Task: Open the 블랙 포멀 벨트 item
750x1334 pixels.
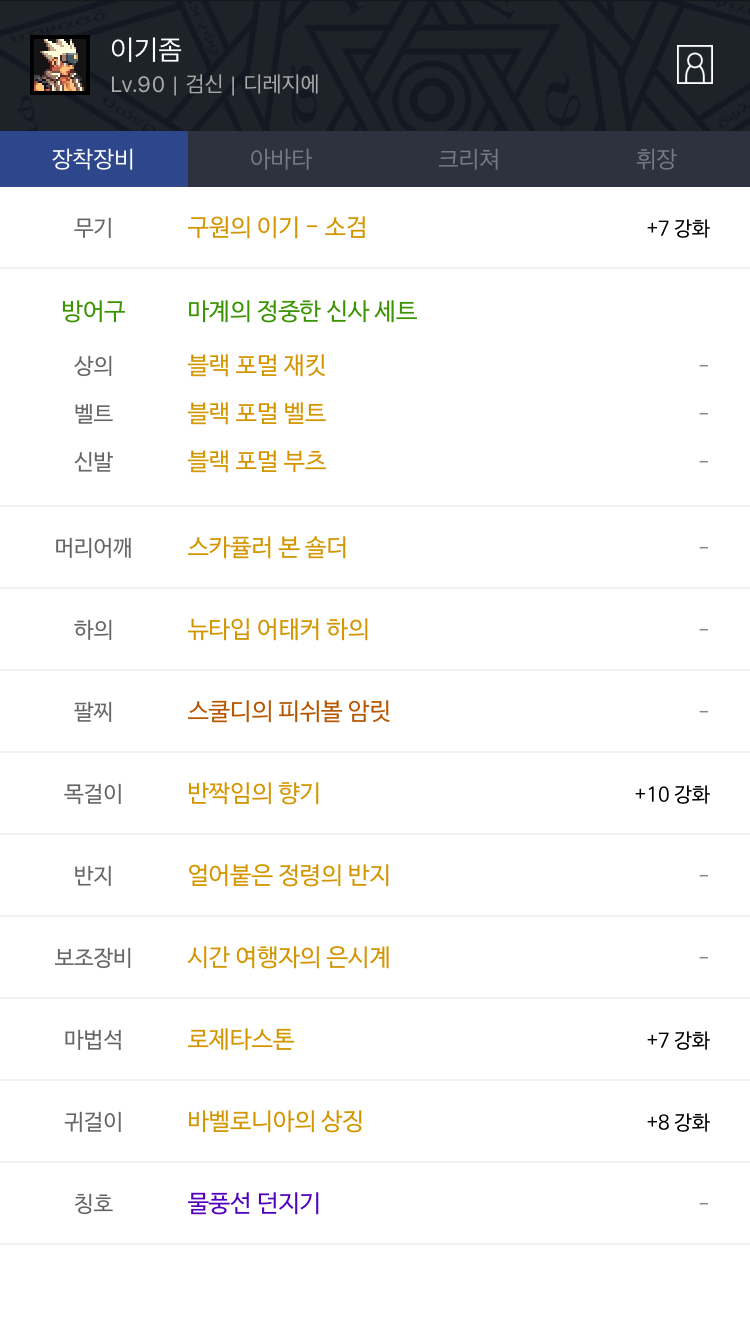Action: point(257,413)
